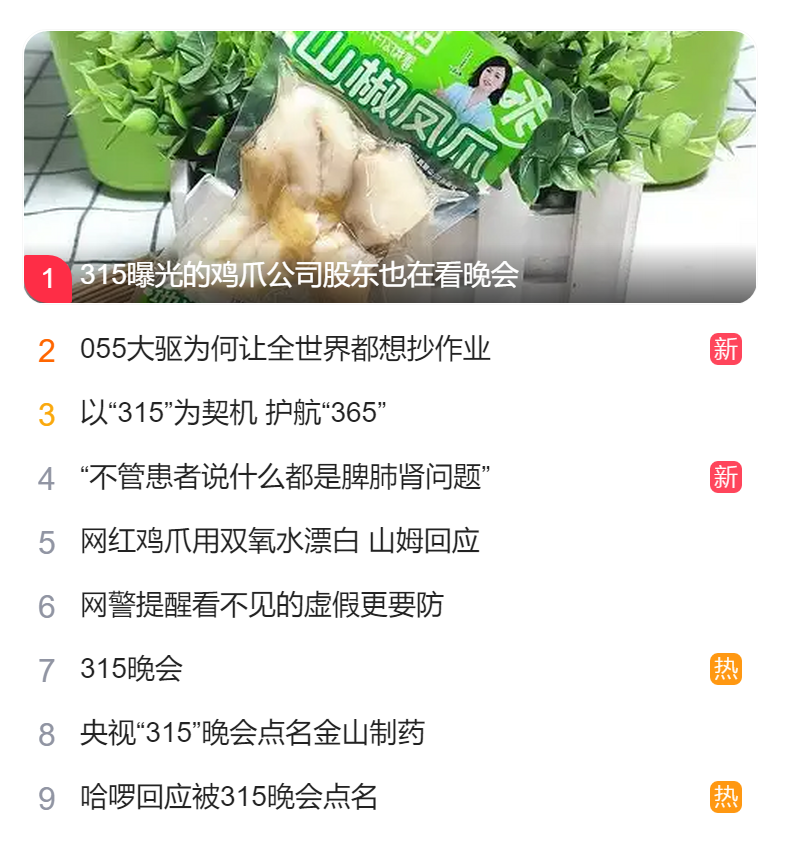This screenshot has width=788, height=852.
Task: Click the red "新" badge beside 055大驱 headline
Action: coord(726,348)
